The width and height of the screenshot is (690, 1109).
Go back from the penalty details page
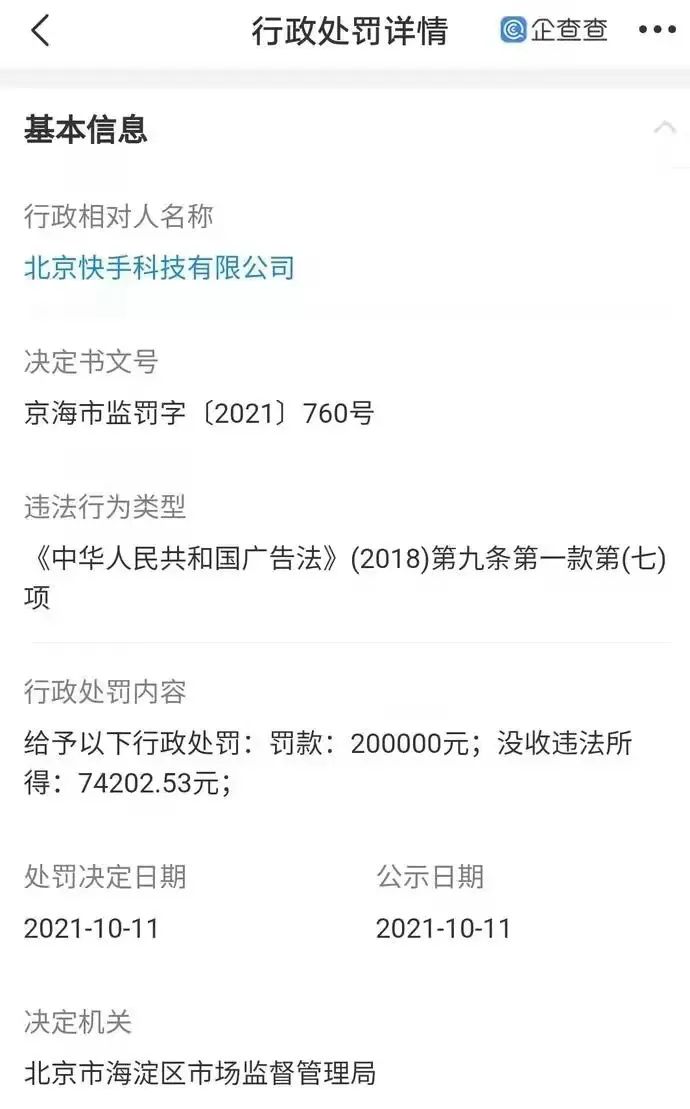(x=40, y=31)
